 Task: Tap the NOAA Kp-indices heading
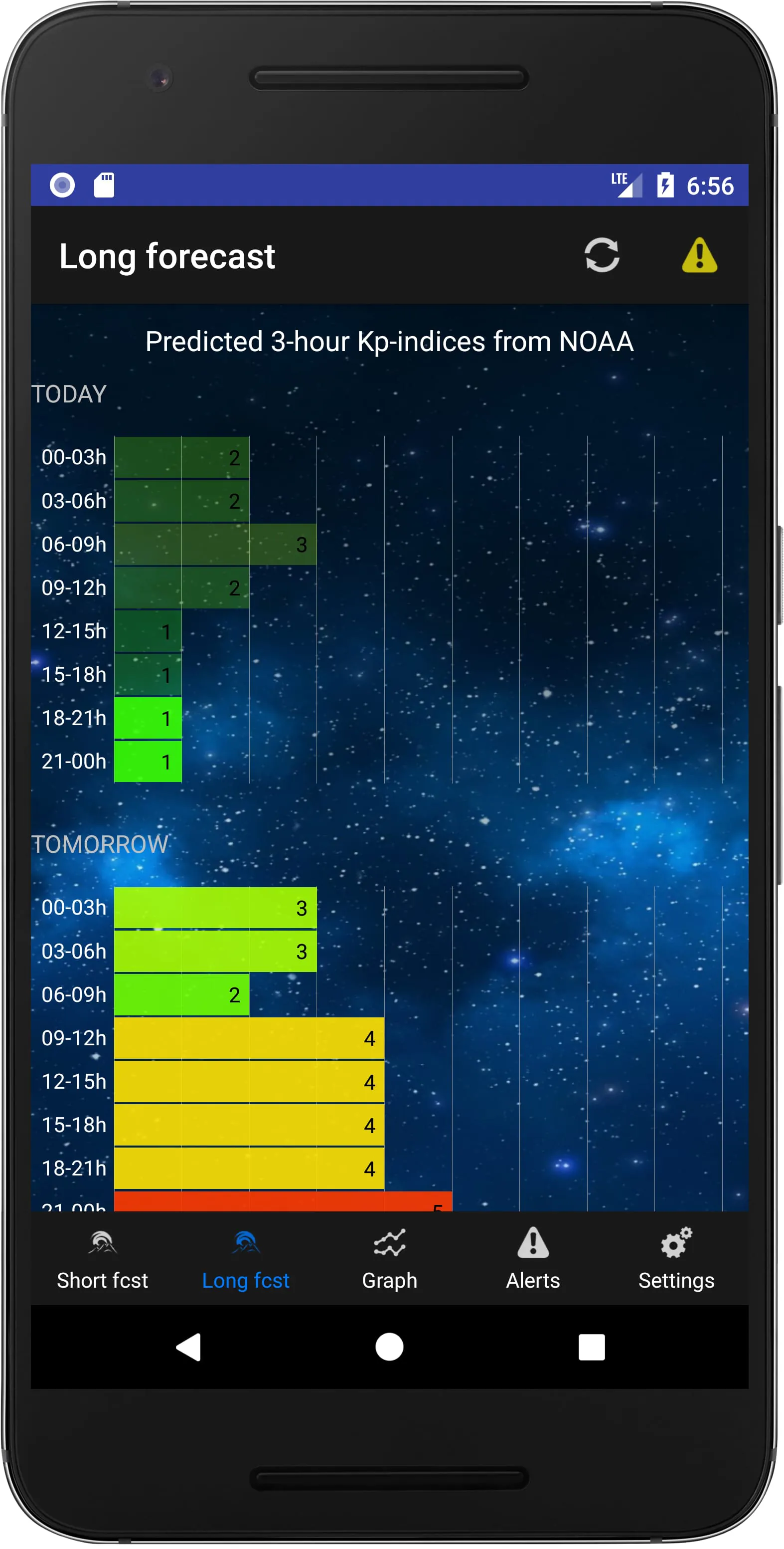pos(389,342)
